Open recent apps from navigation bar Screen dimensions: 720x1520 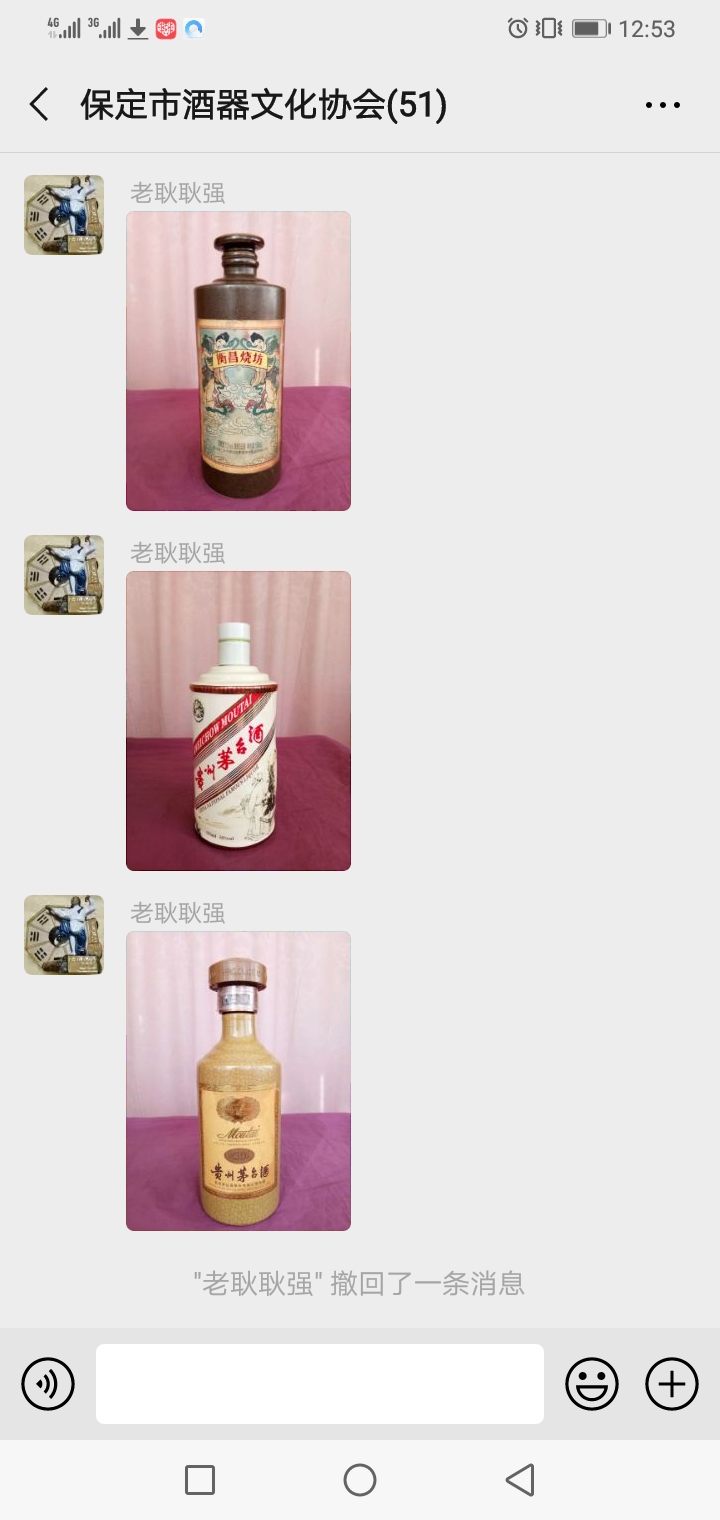[x=200, y=1480]
